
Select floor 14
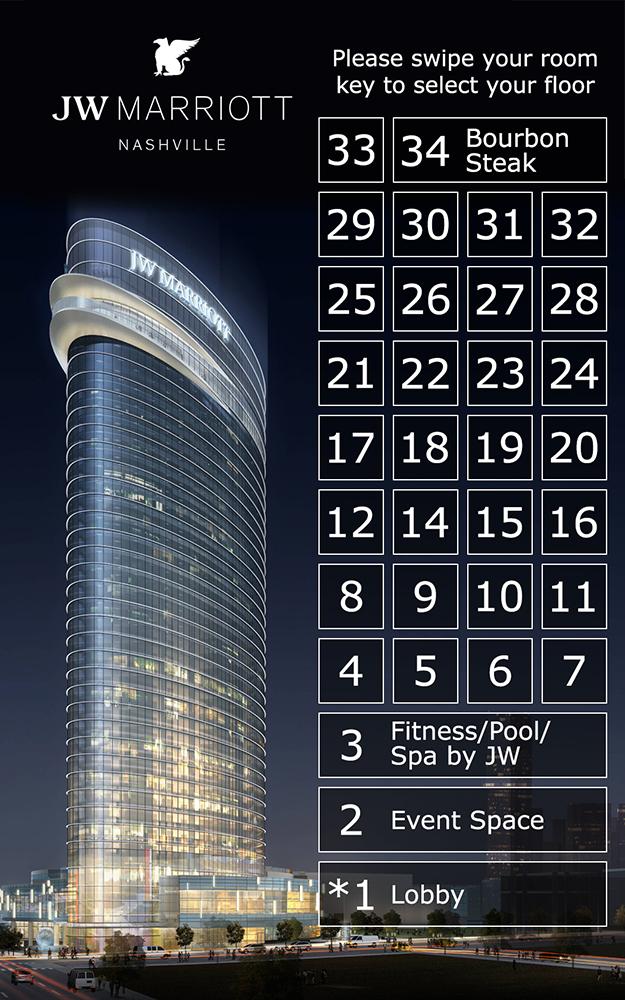click(x=425, y=522)
